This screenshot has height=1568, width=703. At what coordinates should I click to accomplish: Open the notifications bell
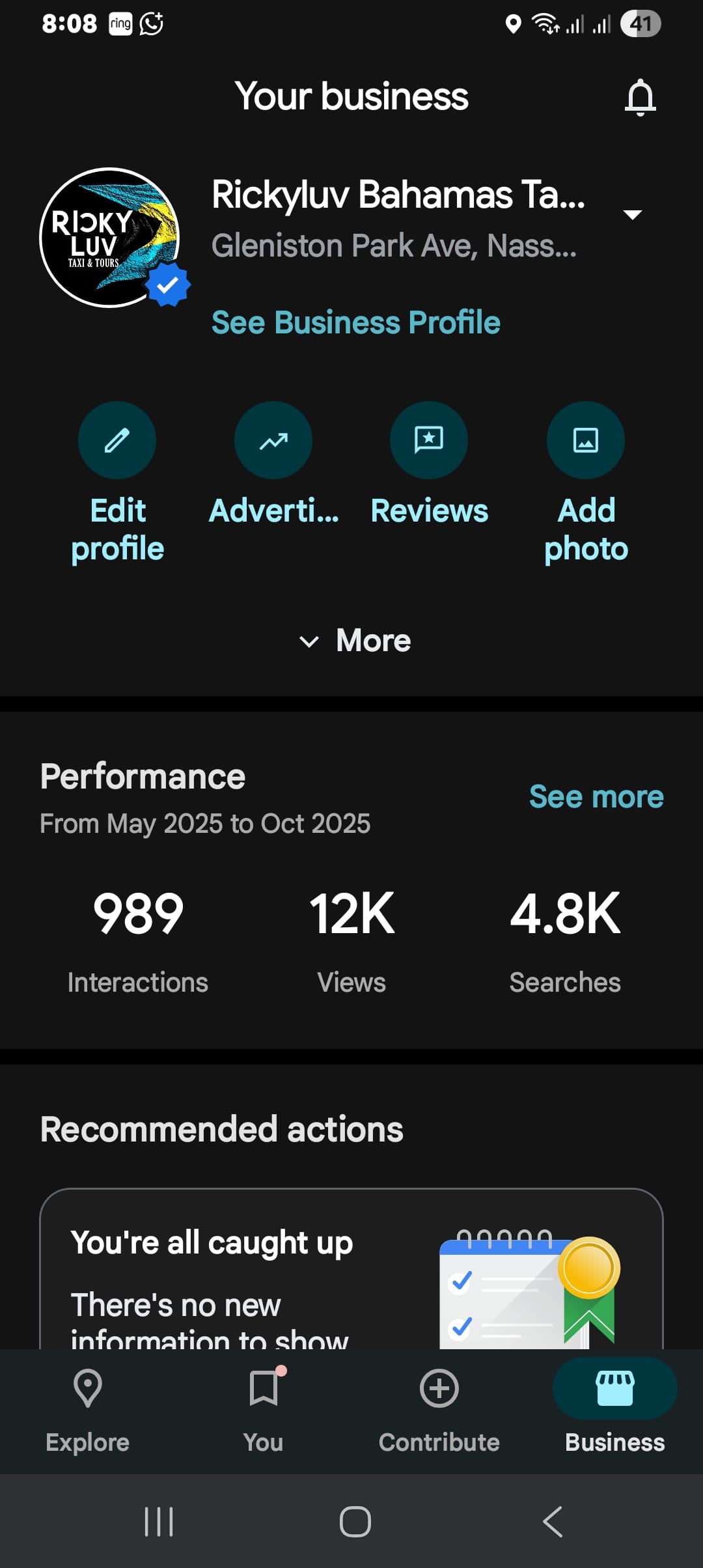click(x=641, y=96)
